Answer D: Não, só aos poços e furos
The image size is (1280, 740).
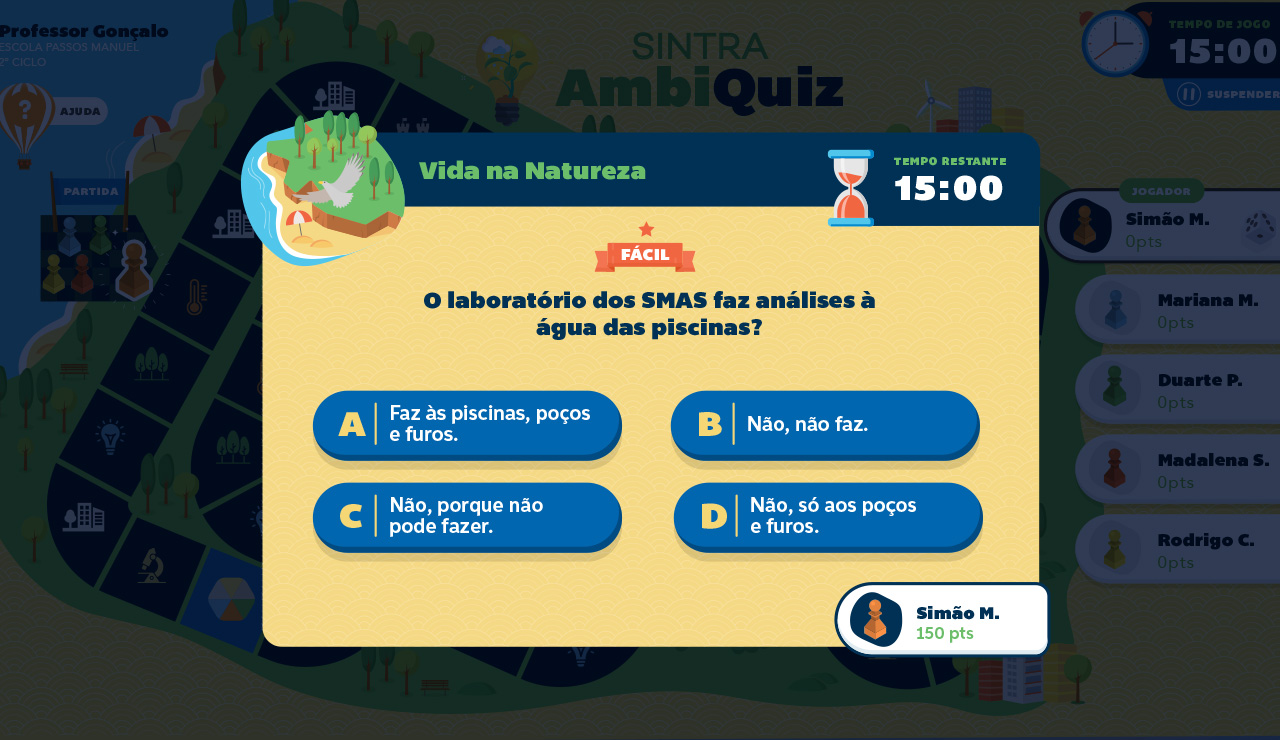(828, 516)
